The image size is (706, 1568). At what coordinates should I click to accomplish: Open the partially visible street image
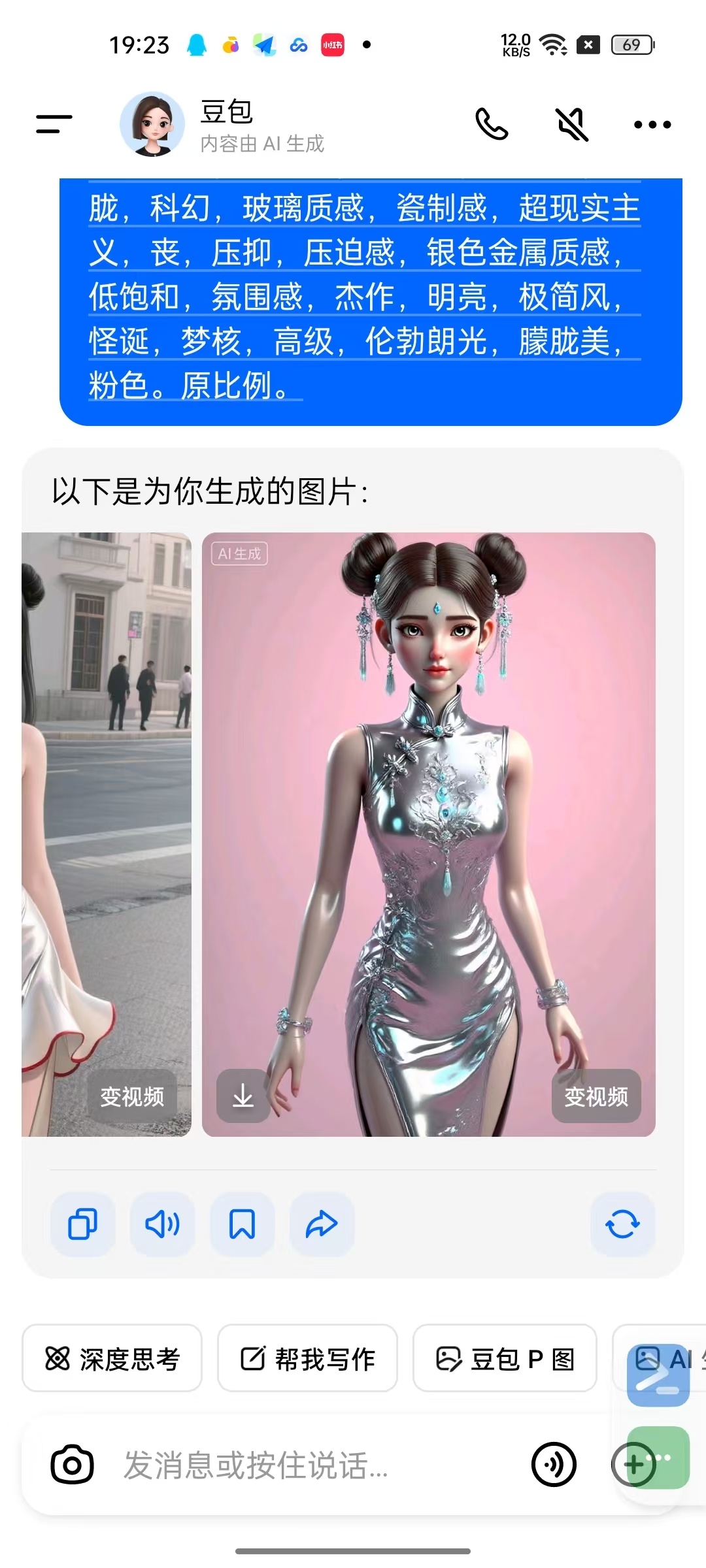107,817
